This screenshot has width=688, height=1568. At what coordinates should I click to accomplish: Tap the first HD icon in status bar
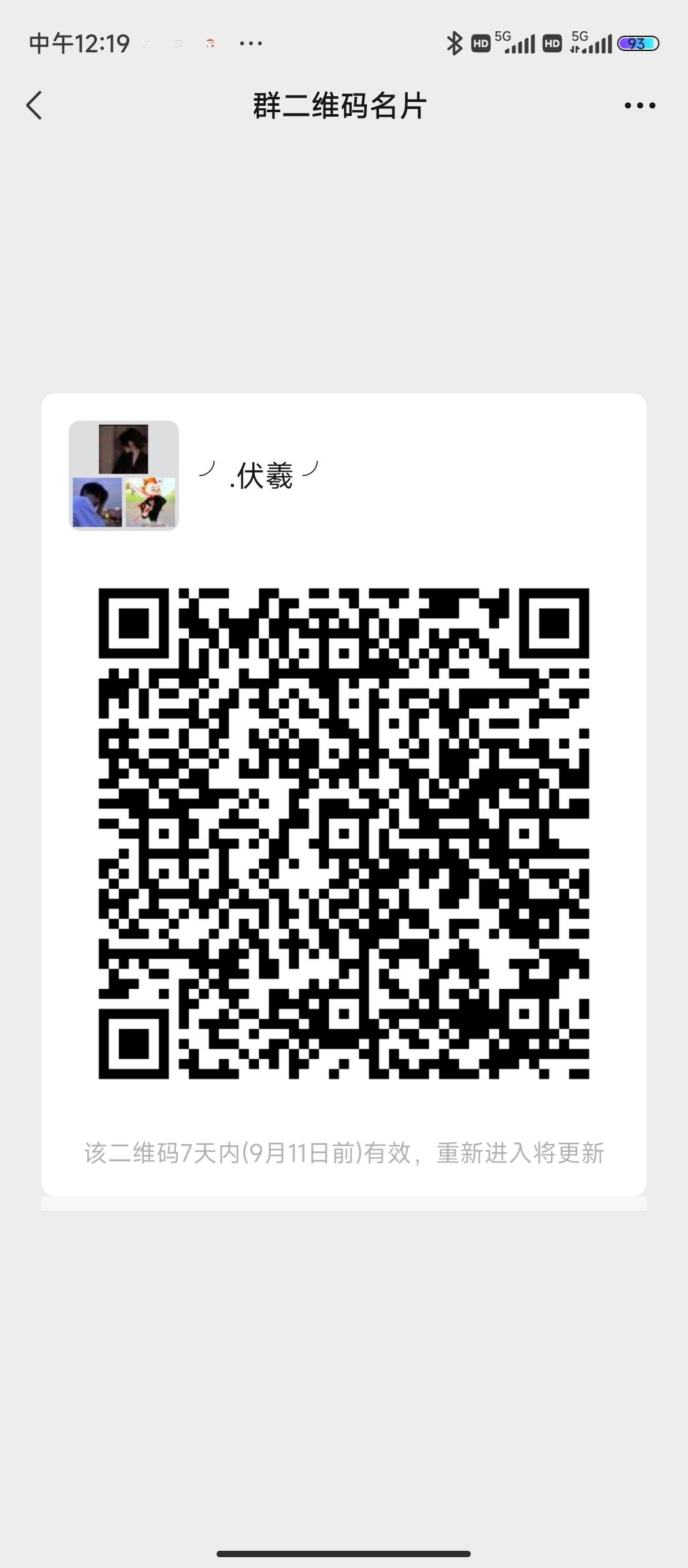(479, 43)
